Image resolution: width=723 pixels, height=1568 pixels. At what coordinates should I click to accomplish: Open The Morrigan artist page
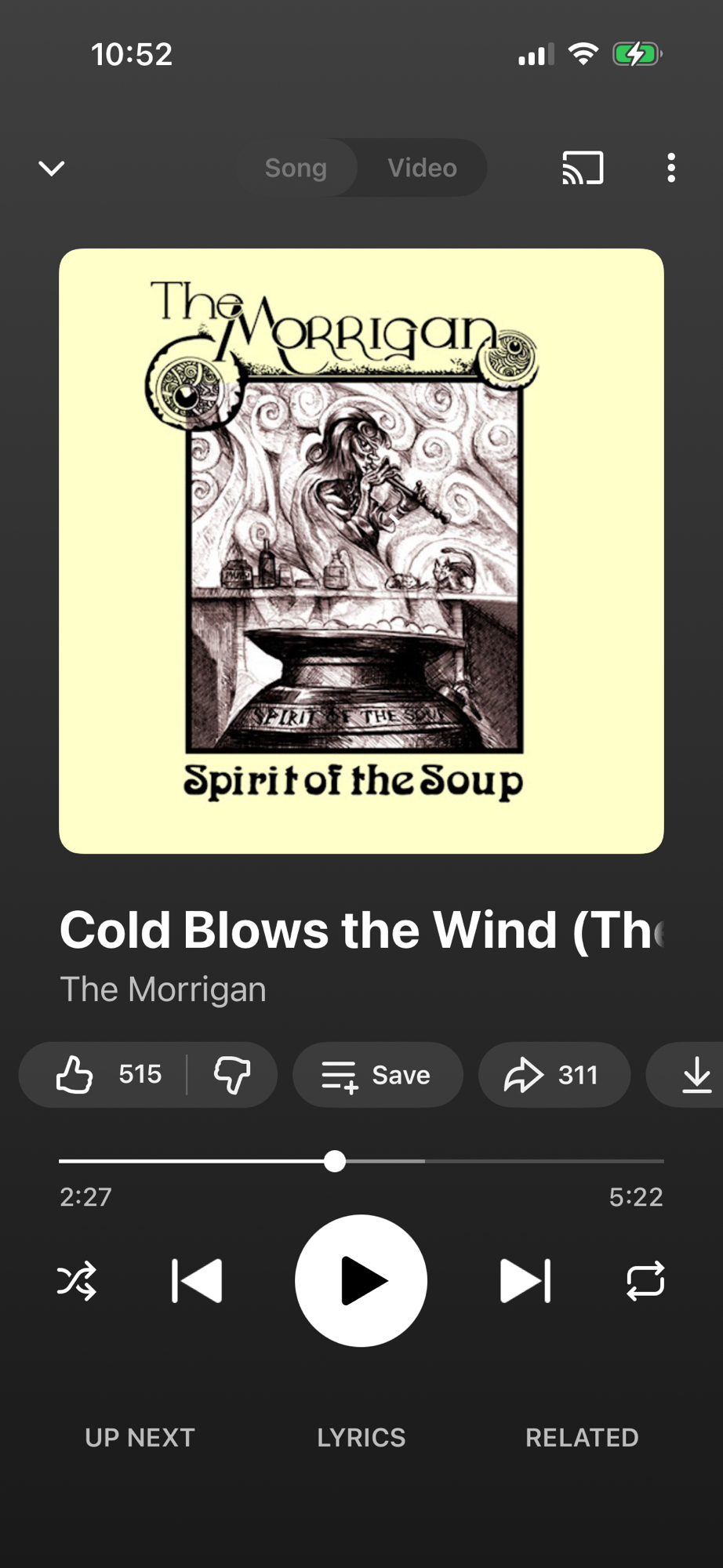(x=163, y=989)
